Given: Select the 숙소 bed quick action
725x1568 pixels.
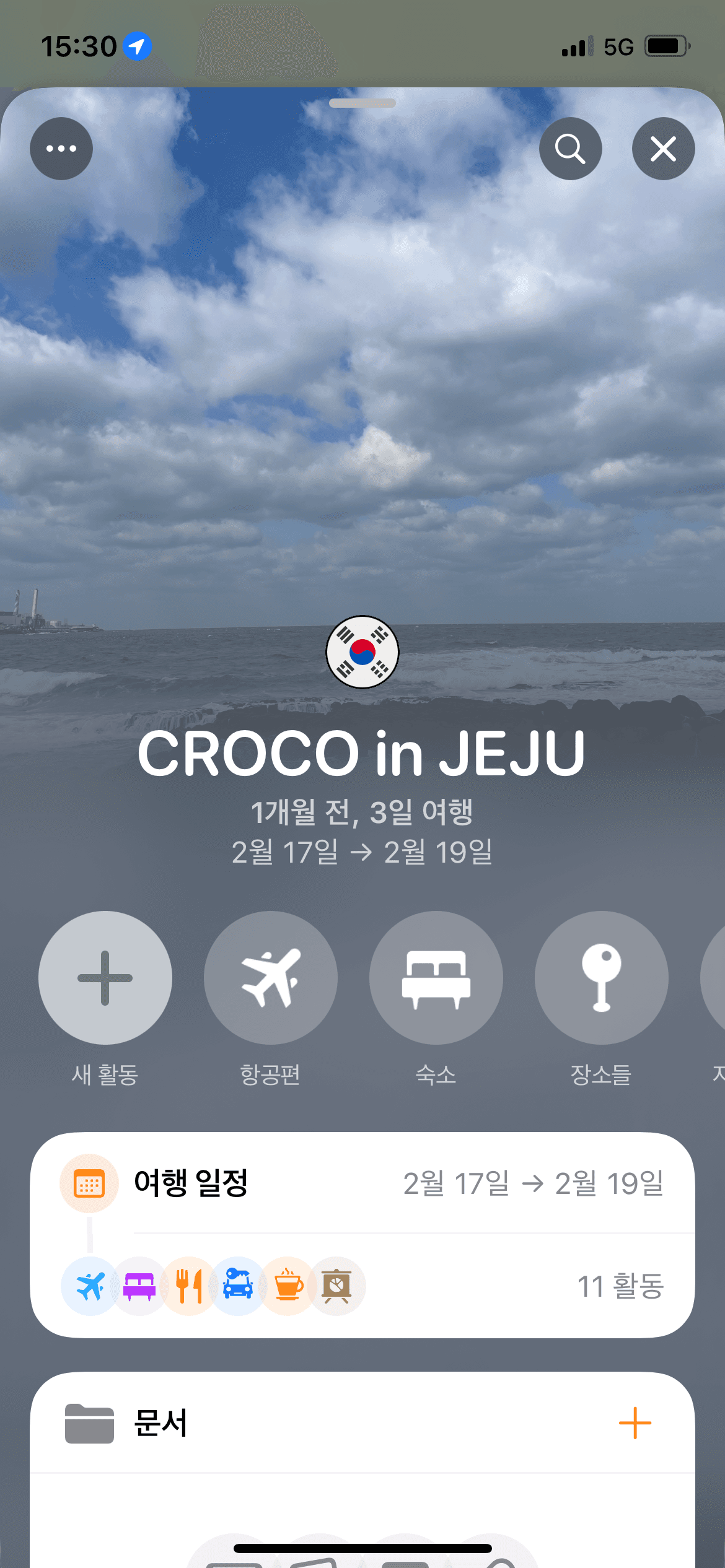Looking at the screenshot, I should coord(436,977).
